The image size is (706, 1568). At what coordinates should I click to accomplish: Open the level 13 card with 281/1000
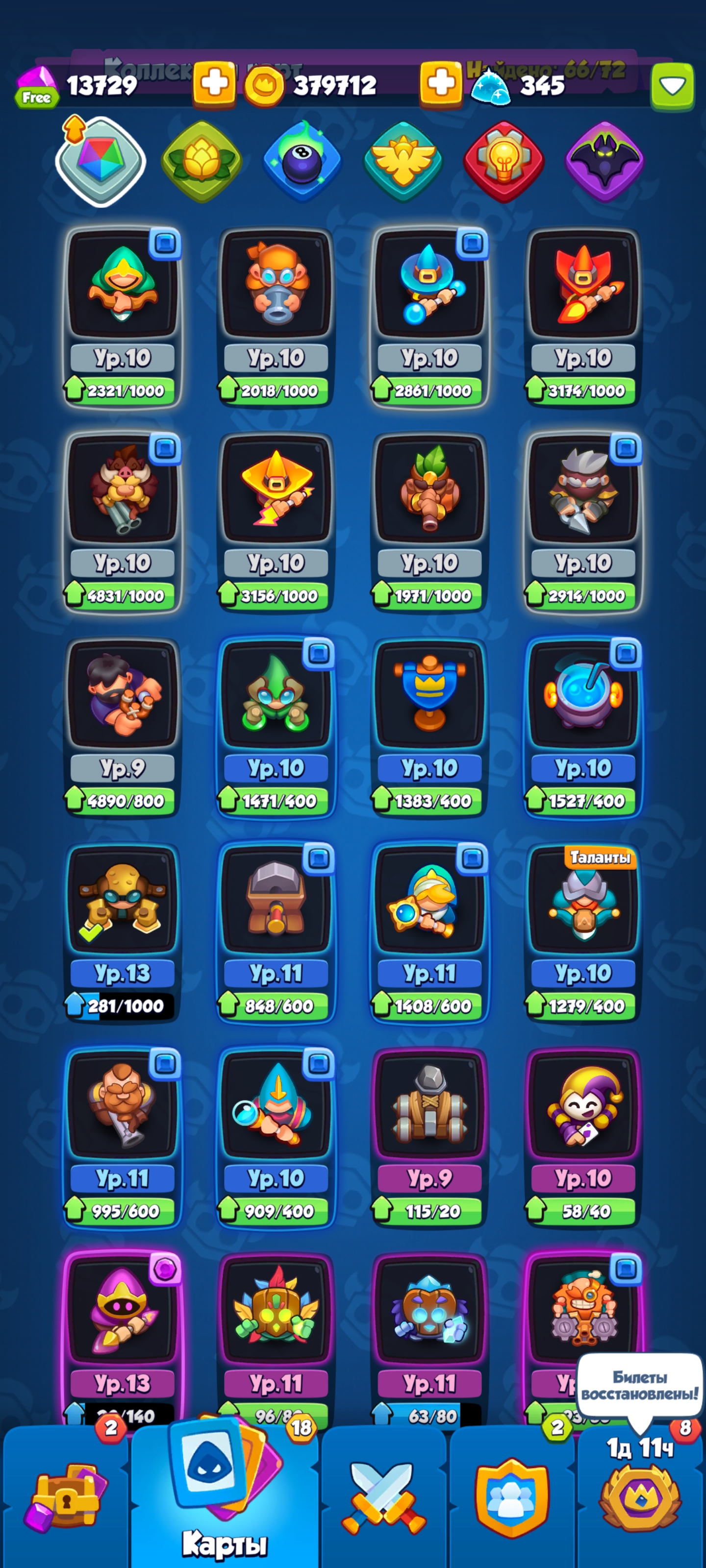[x=123, y=932]
